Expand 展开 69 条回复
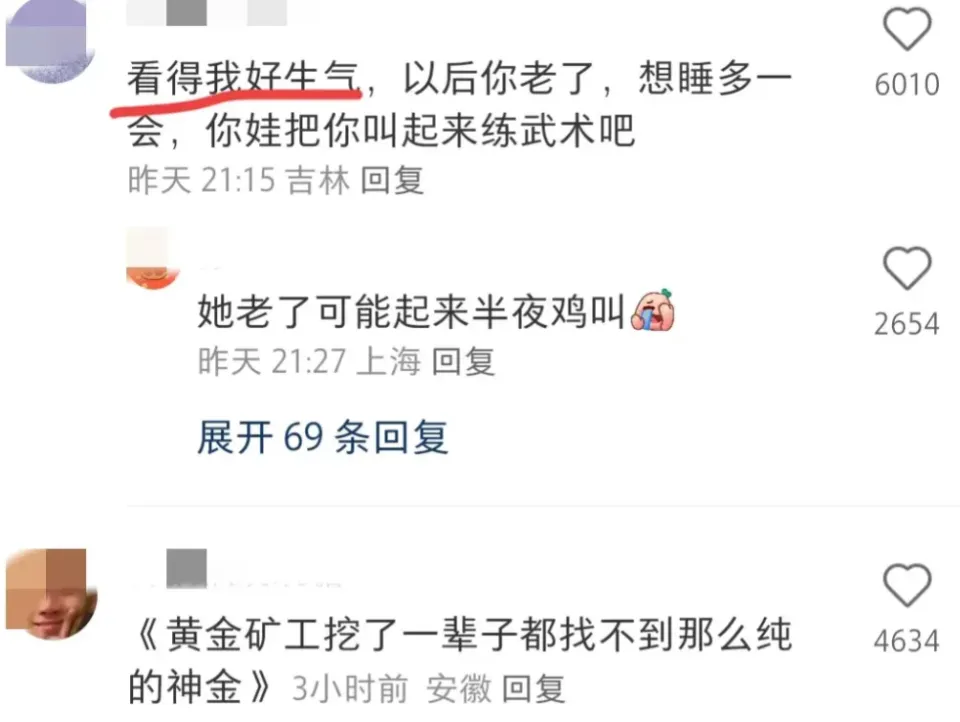This screenshot has height=722, width=960. tap(322, 437)
